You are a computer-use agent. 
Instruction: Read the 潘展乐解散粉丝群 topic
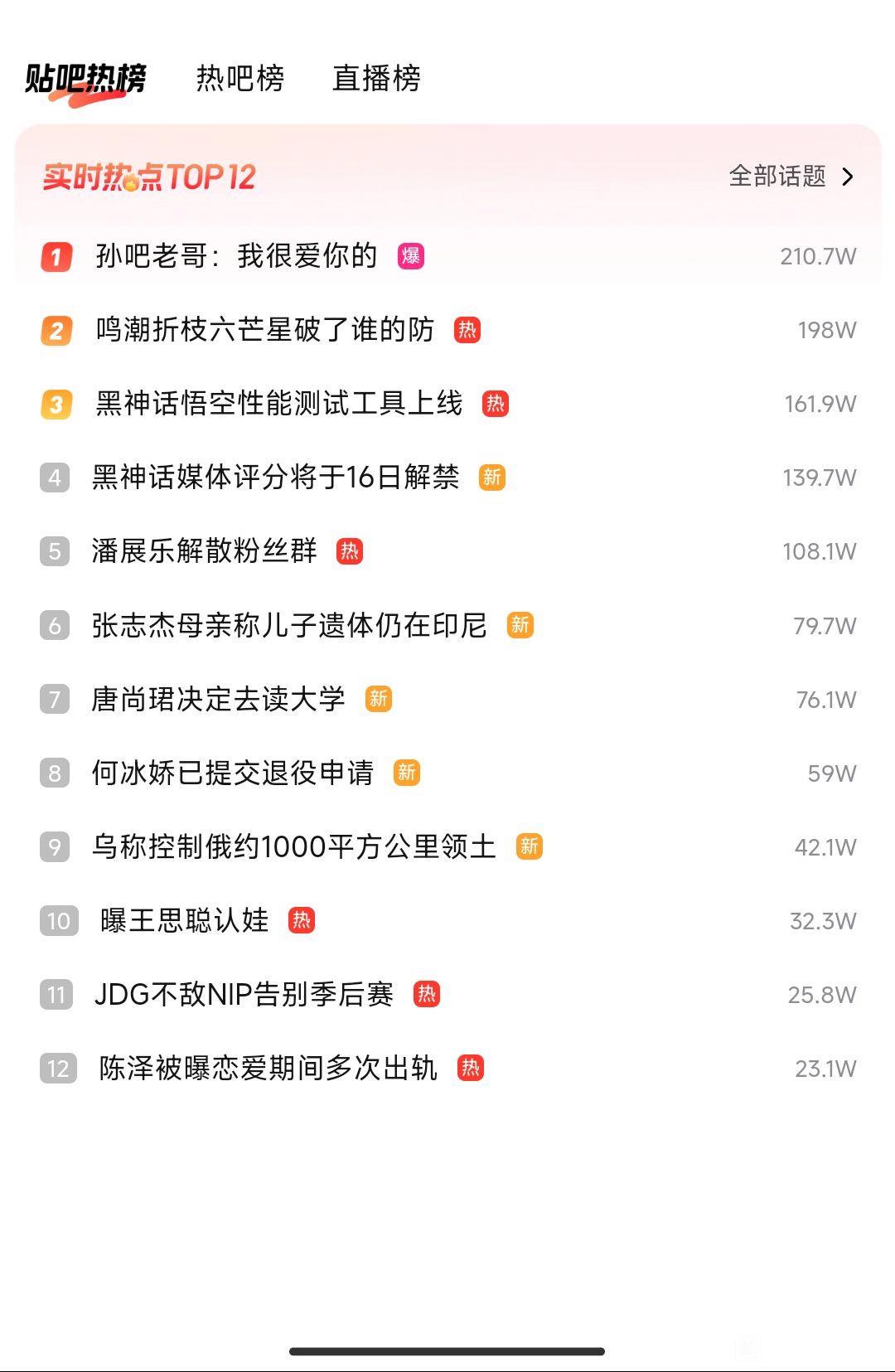(205, 551)
